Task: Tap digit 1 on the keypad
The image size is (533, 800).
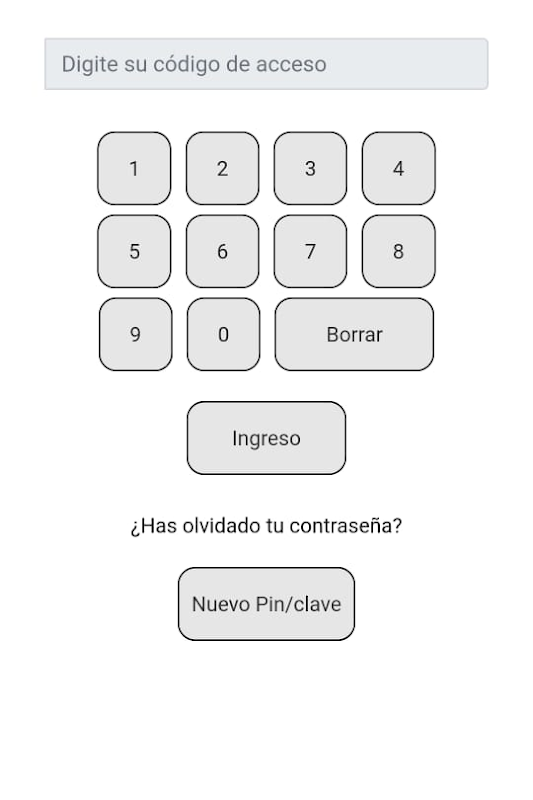Action: 134,168
